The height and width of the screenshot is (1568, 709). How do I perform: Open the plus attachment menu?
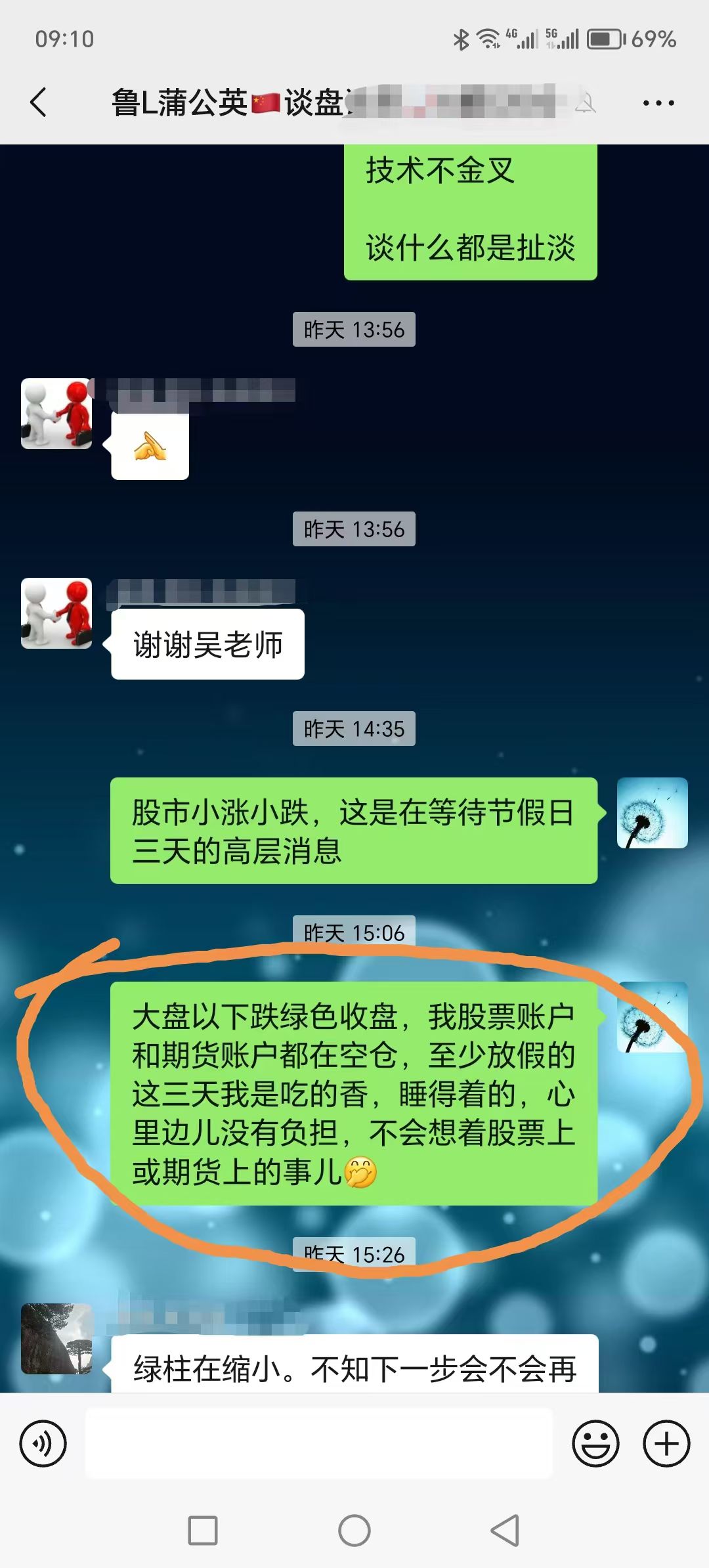pos(666,1444)
